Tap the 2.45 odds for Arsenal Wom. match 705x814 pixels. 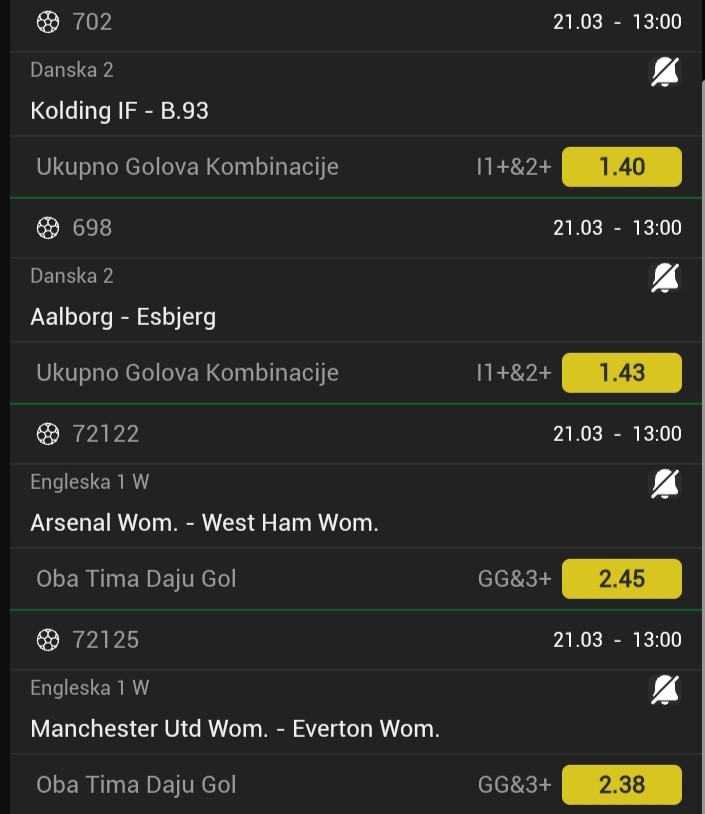621,579
